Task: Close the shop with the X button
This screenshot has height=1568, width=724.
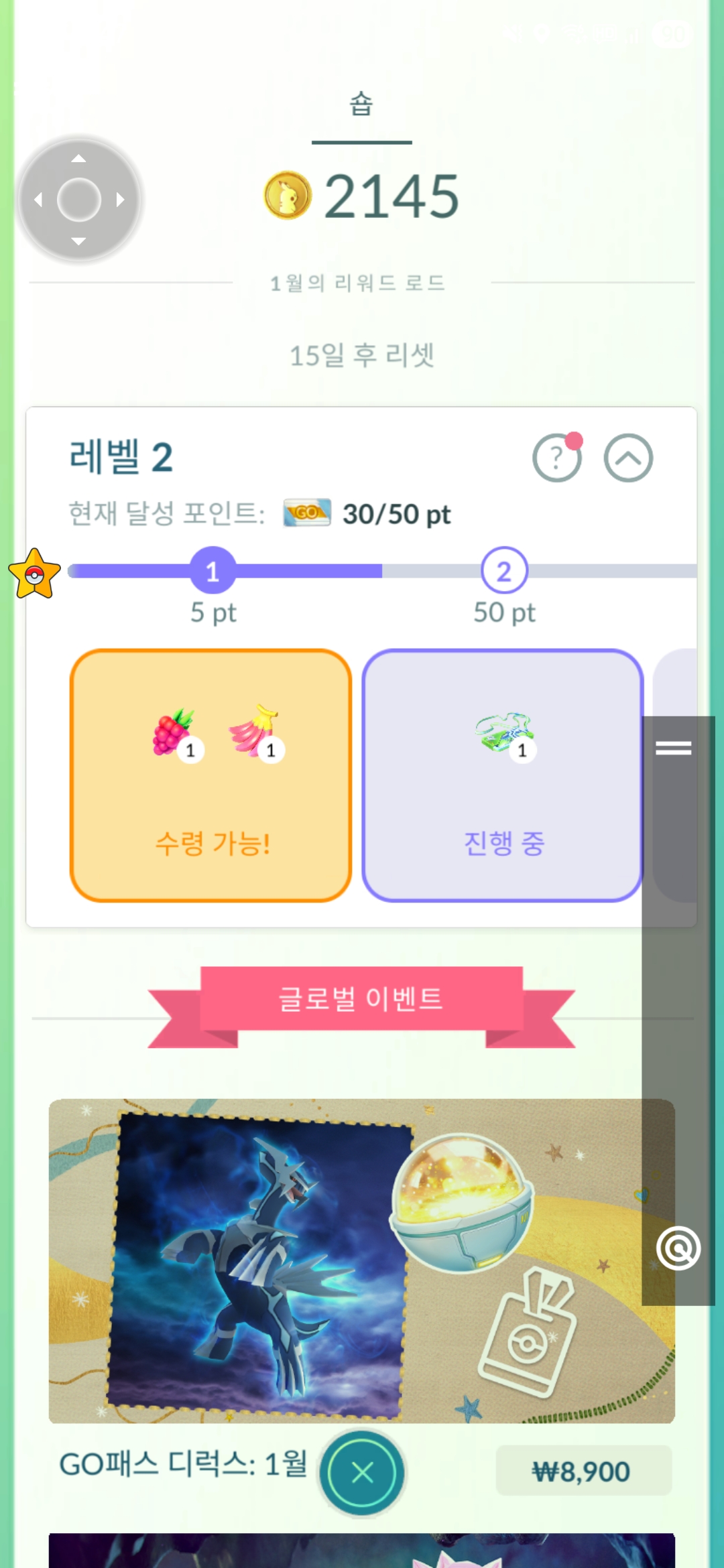Action: click(362, 1472)
